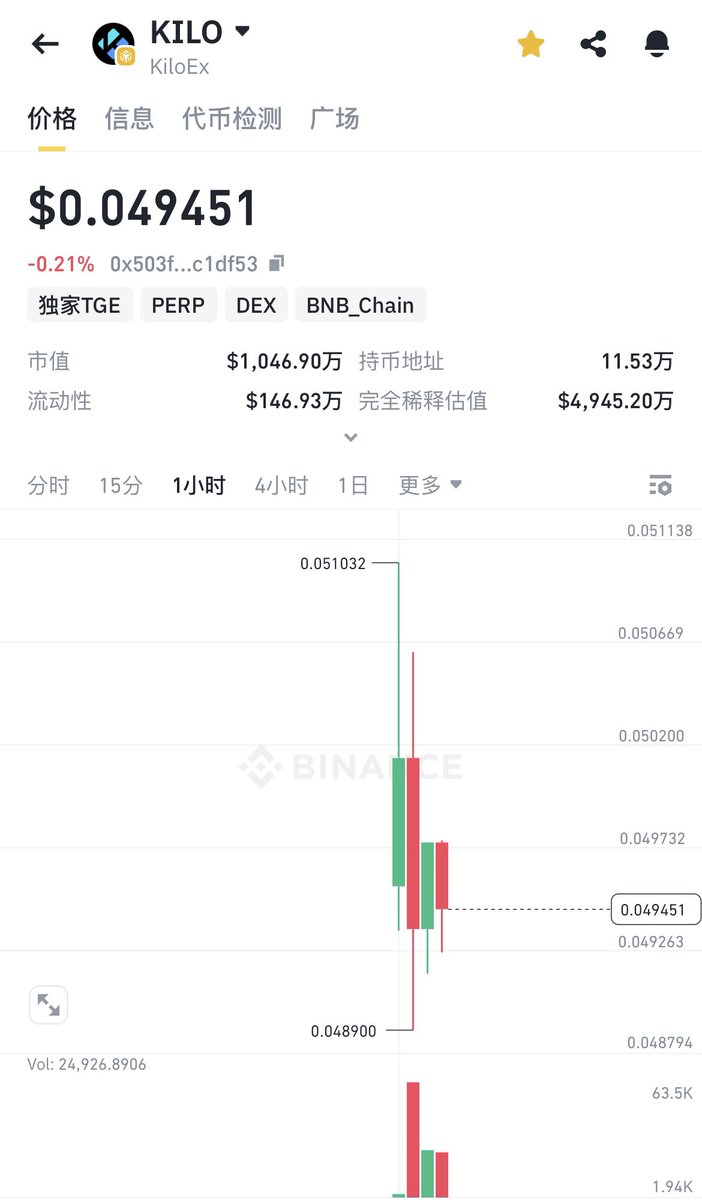Select the 分时 chart interval
702x1200 pixels.
coord(48,486)
